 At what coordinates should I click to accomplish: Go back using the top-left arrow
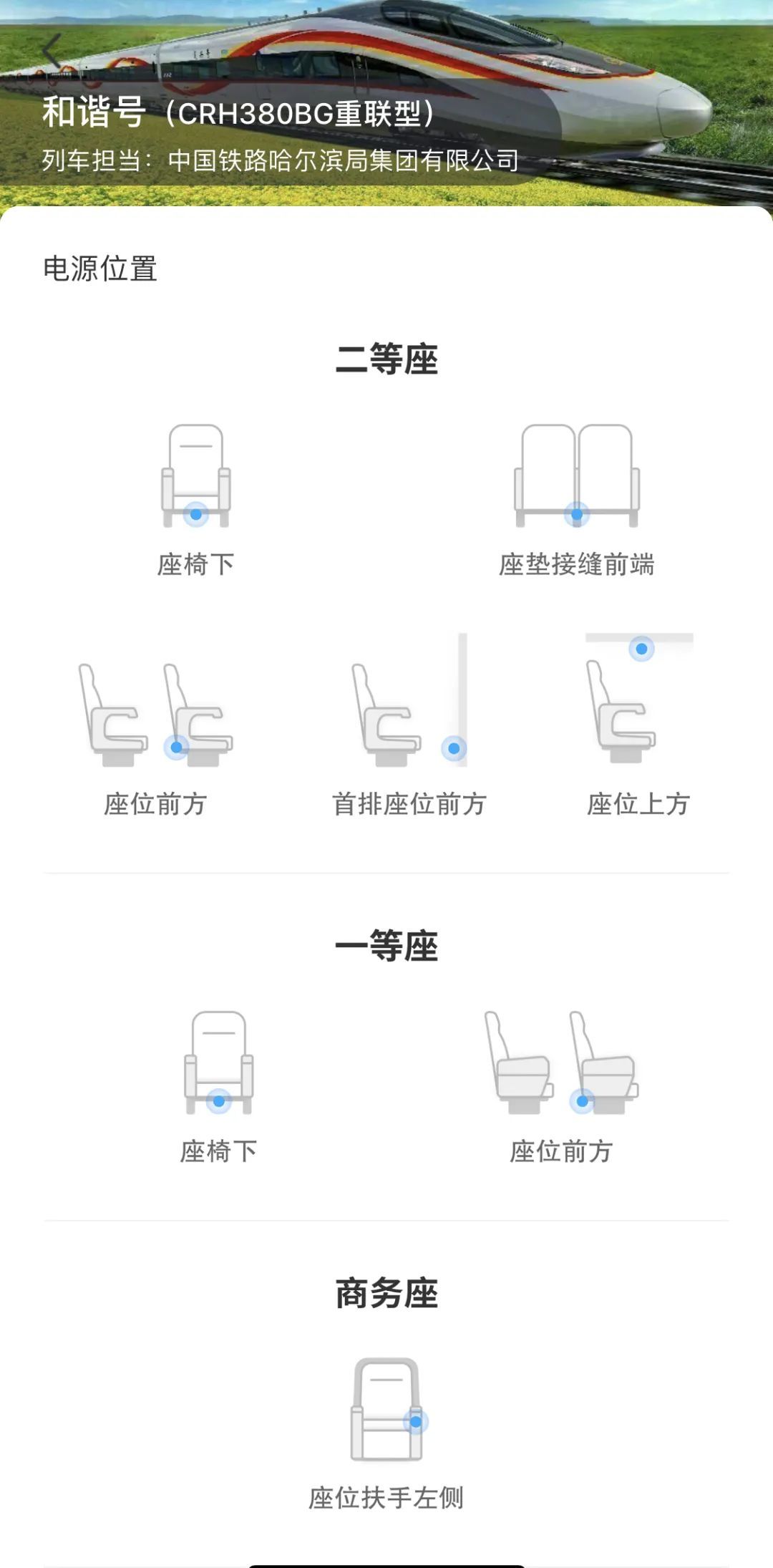coord(52,52)
